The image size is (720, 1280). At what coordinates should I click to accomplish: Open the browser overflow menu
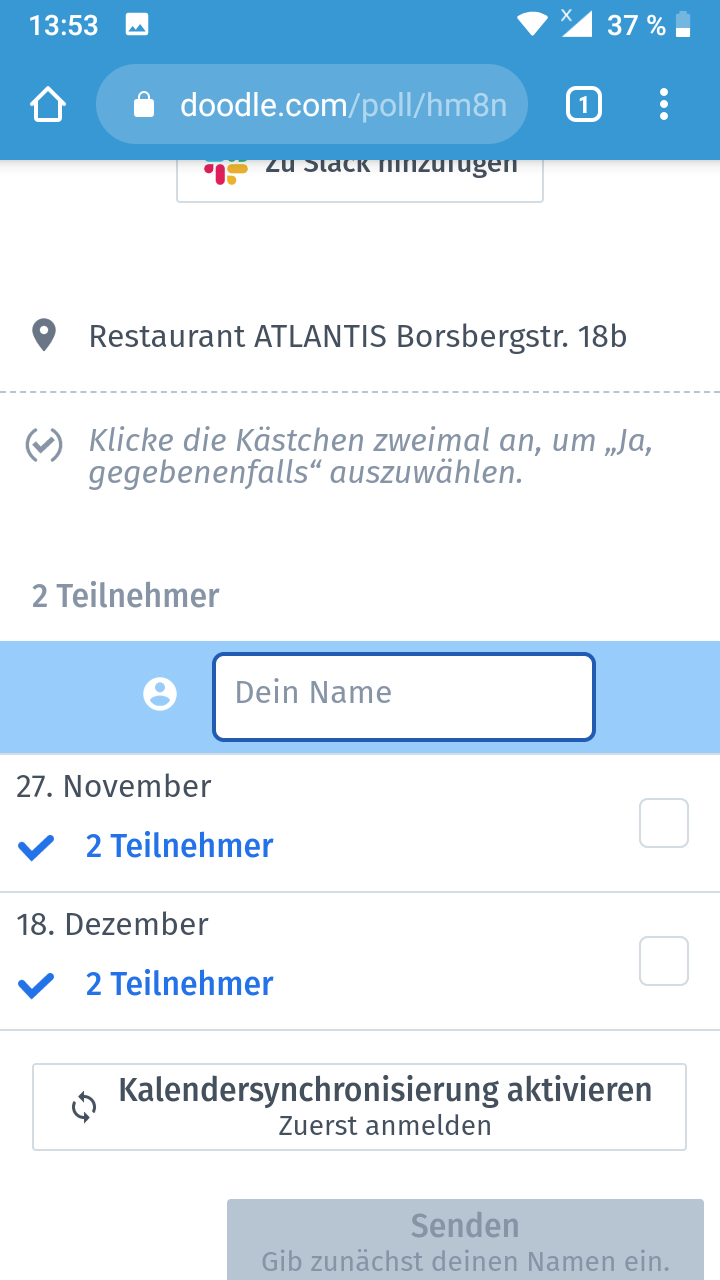click(x=664, y=105)
